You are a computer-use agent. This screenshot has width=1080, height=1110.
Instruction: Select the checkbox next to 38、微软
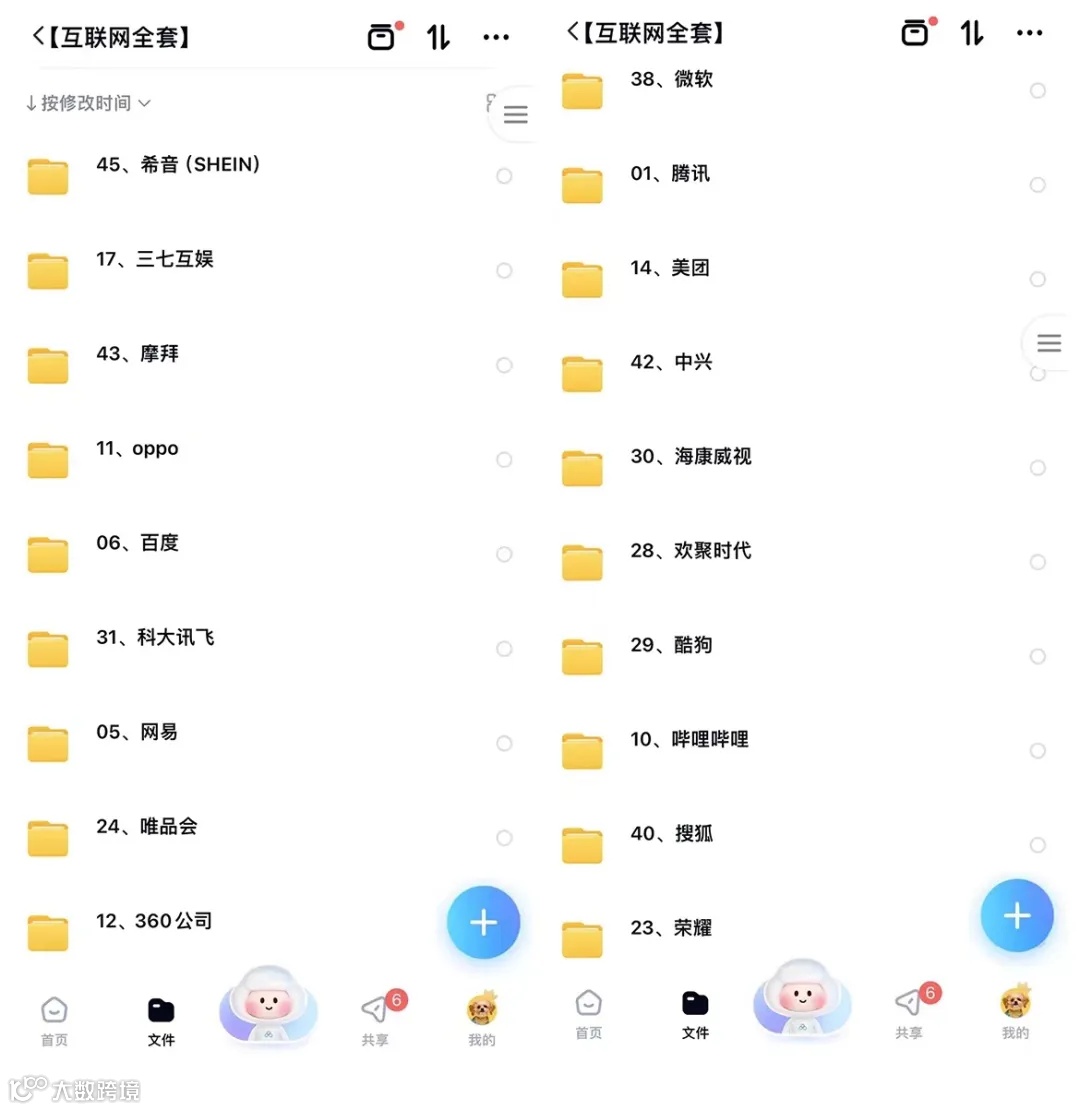pyautogui.click(x=1037, y=90)
